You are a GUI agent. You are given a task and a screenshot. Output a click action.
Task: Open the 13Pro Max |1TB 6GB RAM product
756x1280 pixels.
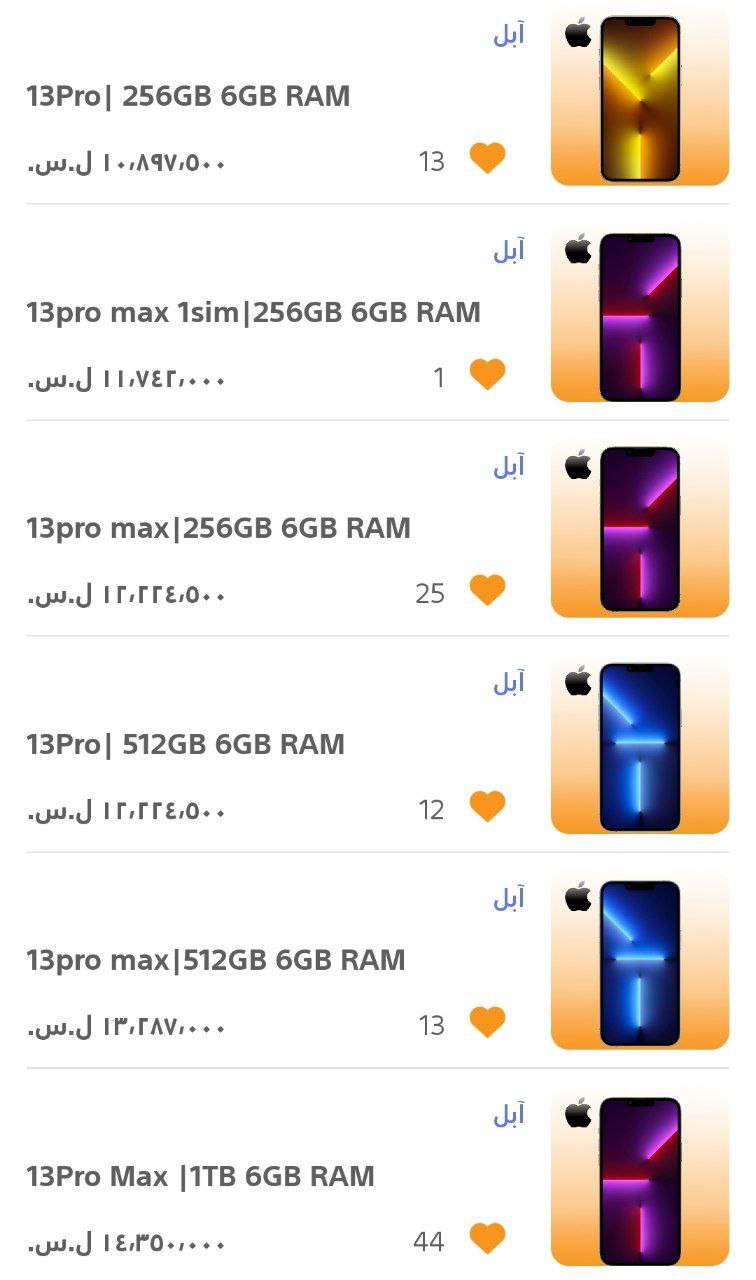pos(200,1177)
